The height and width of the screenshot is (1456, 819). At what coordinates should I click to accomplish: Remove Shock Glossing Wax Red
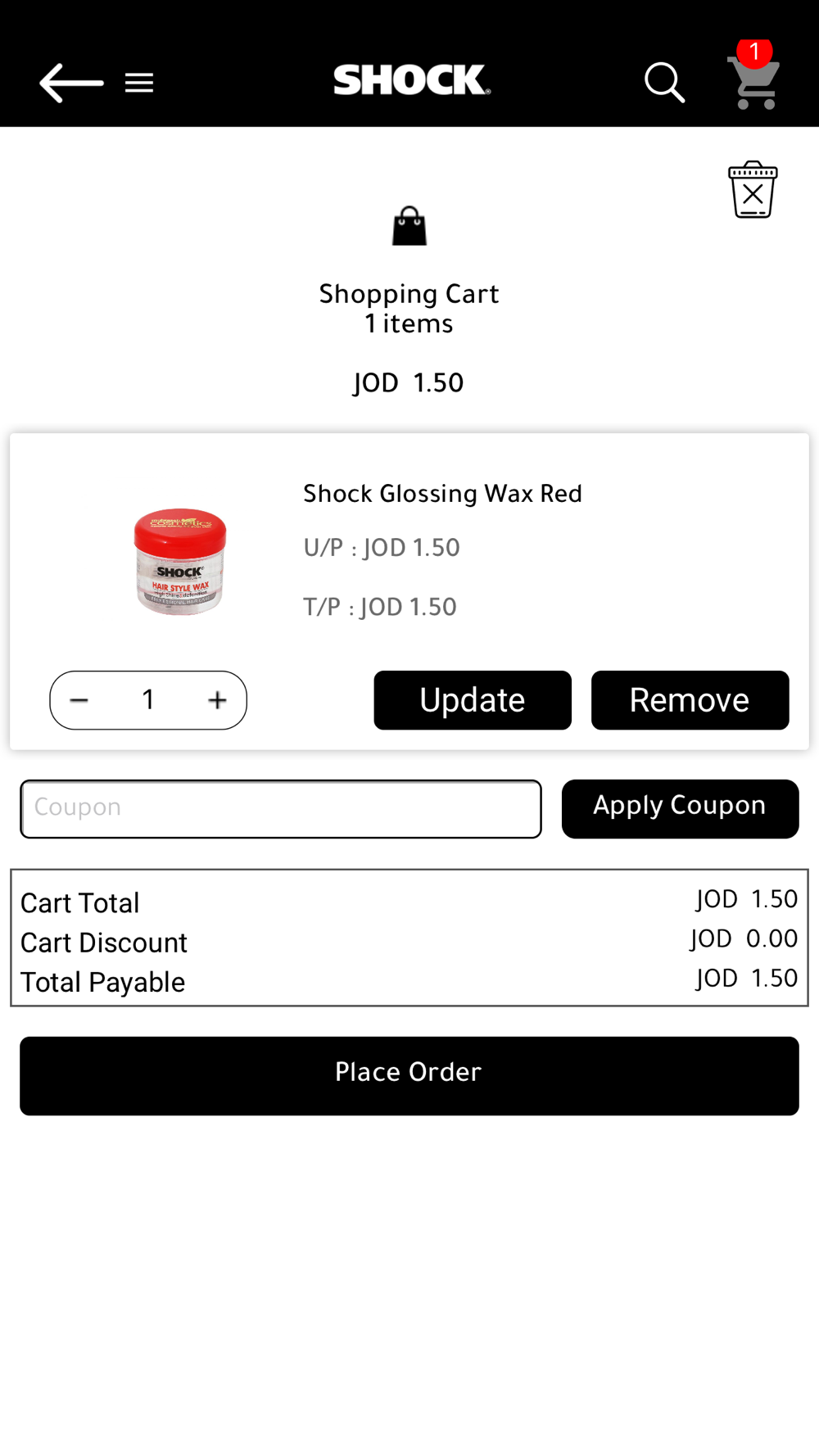(x=690, y=700)
